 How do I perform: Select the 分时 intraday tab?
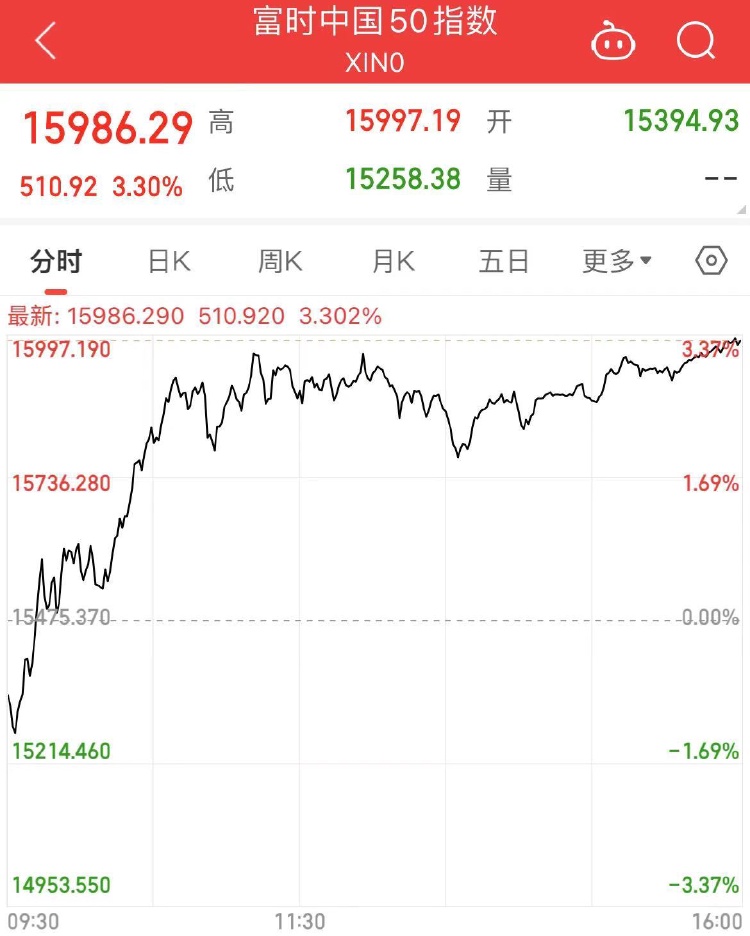56,261
